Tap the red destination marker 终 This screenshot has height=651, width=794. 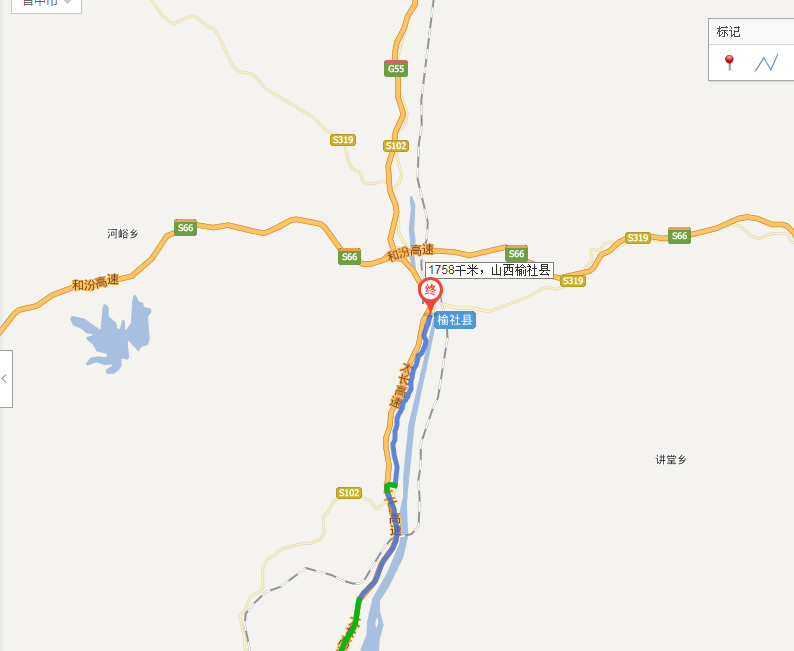pyautogui.click(x=430, y=291)
